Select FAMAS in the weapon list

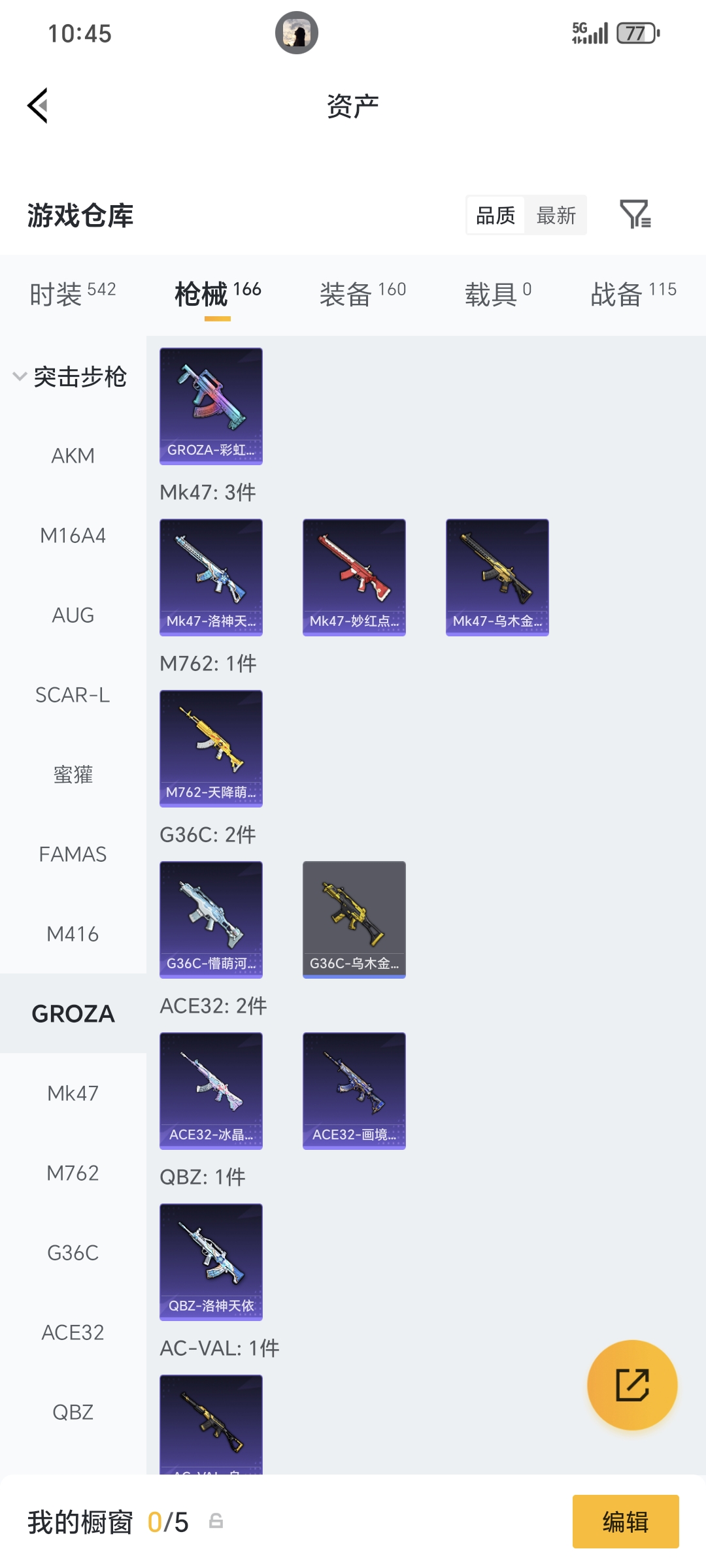[x=73, y=854]
